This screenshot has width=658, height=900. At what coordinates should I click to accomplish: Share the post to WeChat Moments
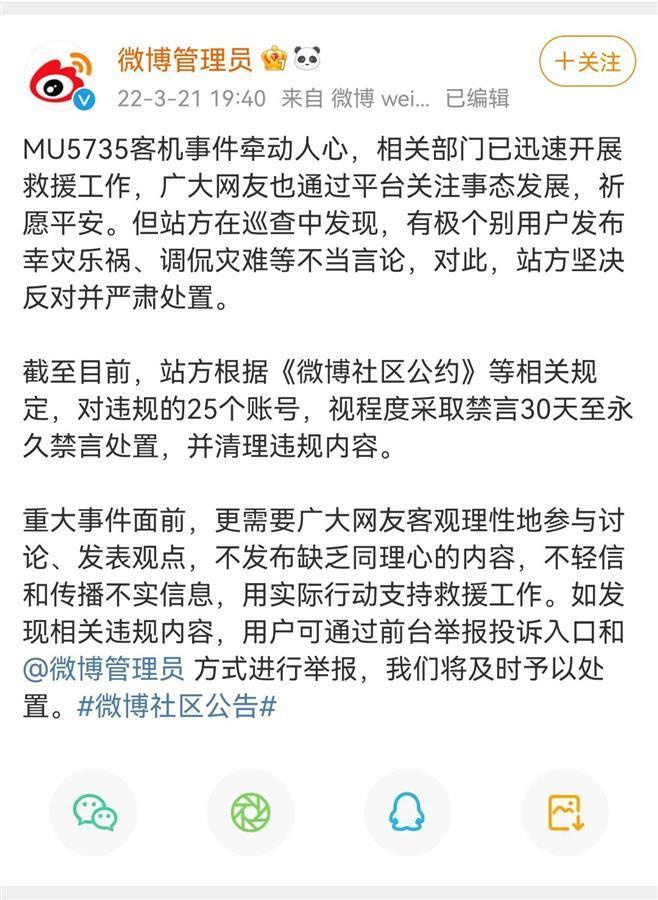[250, 812]
